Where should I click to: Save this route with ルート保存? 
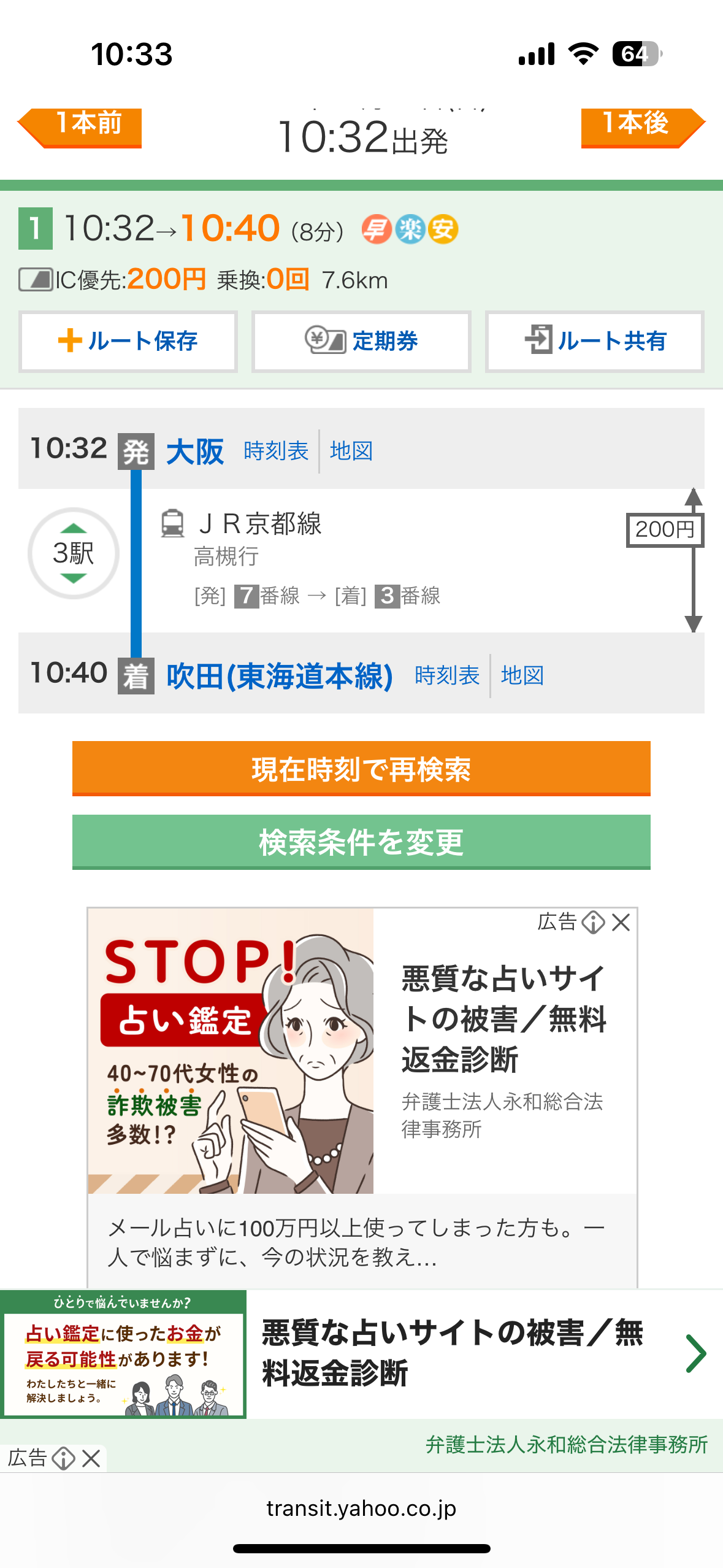click(x=128, y=342)
